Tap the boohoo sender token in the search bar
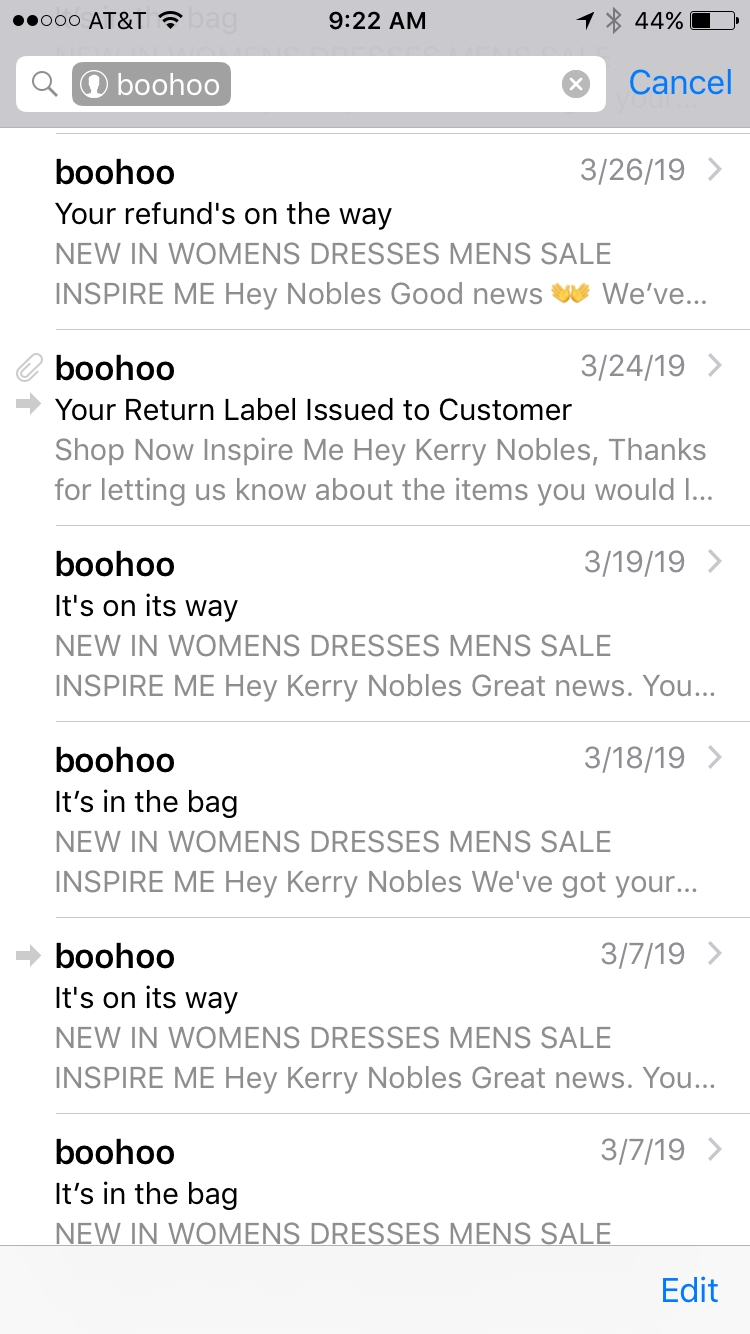This screenshot has height=1334, width=750. 150,83
